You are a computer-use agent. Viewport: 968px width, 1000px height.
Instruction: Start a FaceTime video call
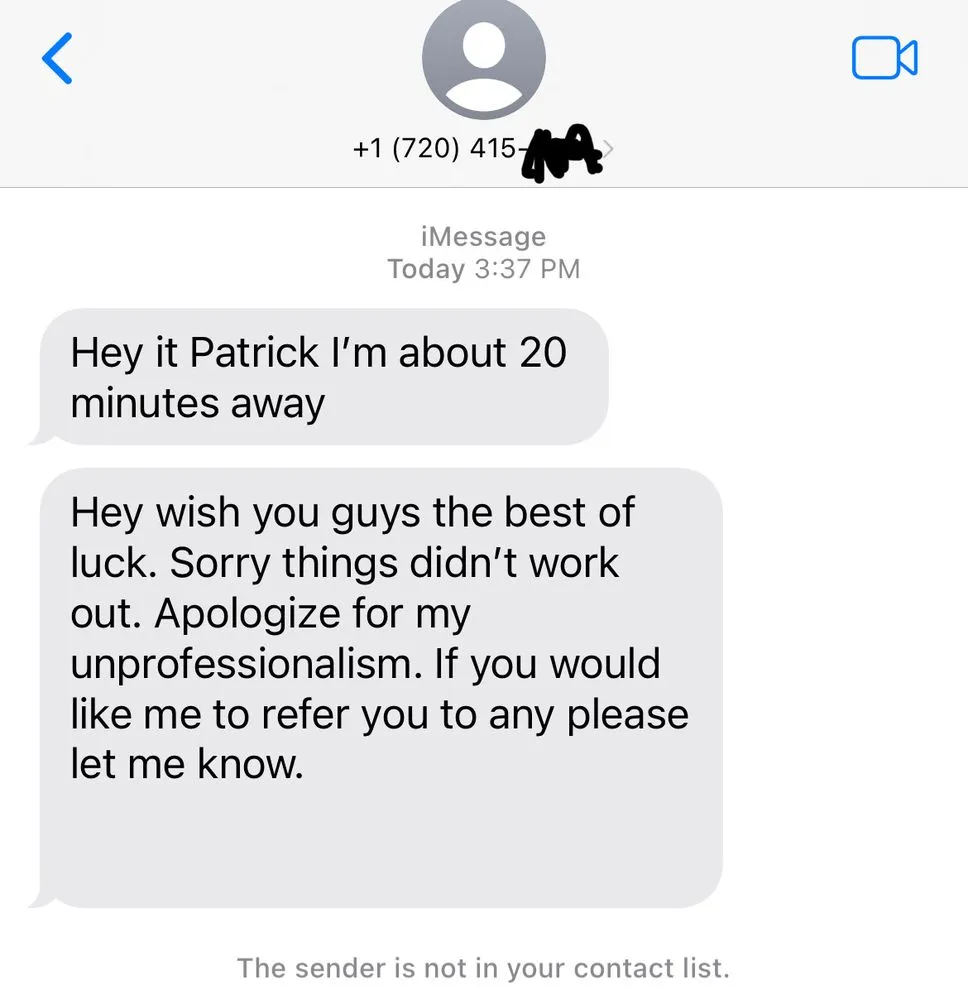tap(884, 58)
